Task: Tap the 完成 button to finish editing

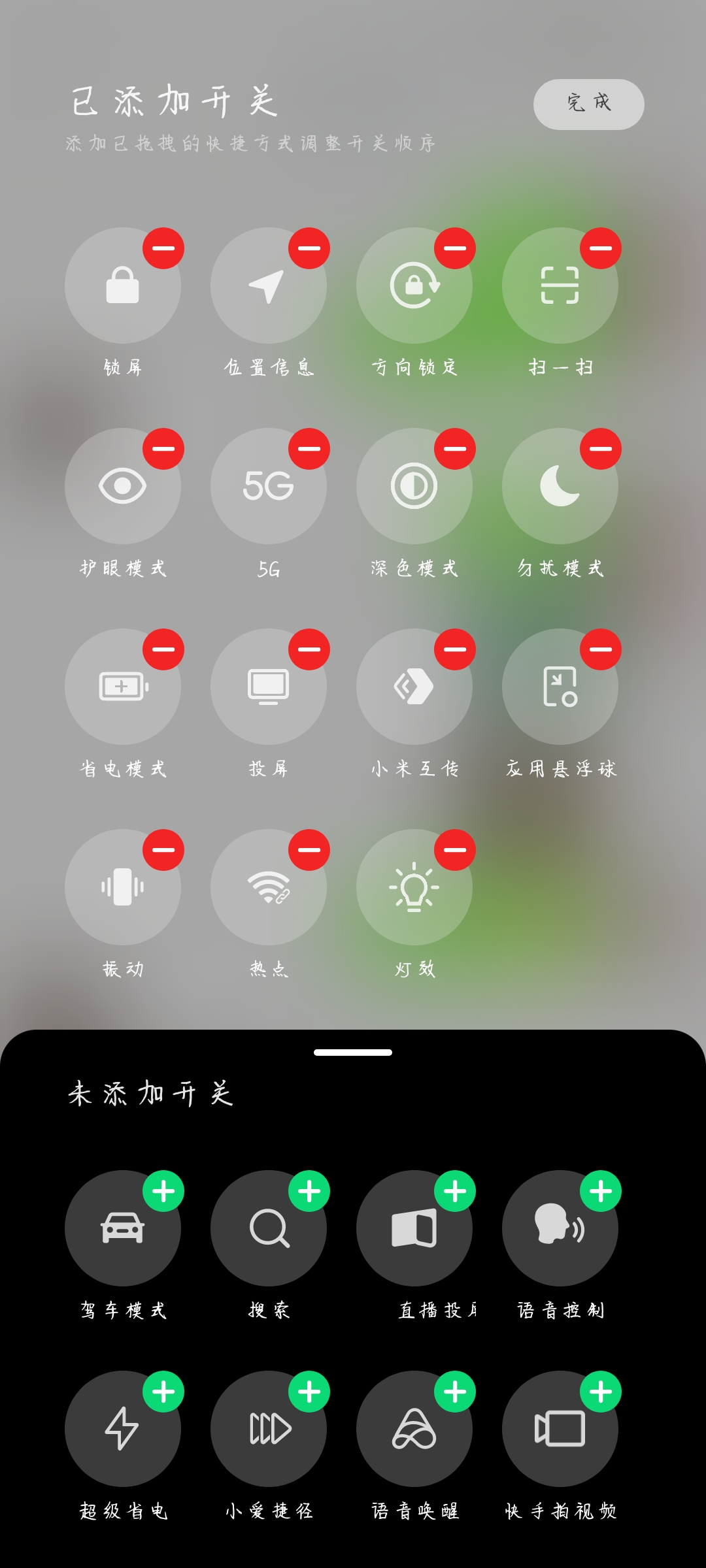Action: tap(588, 104)
